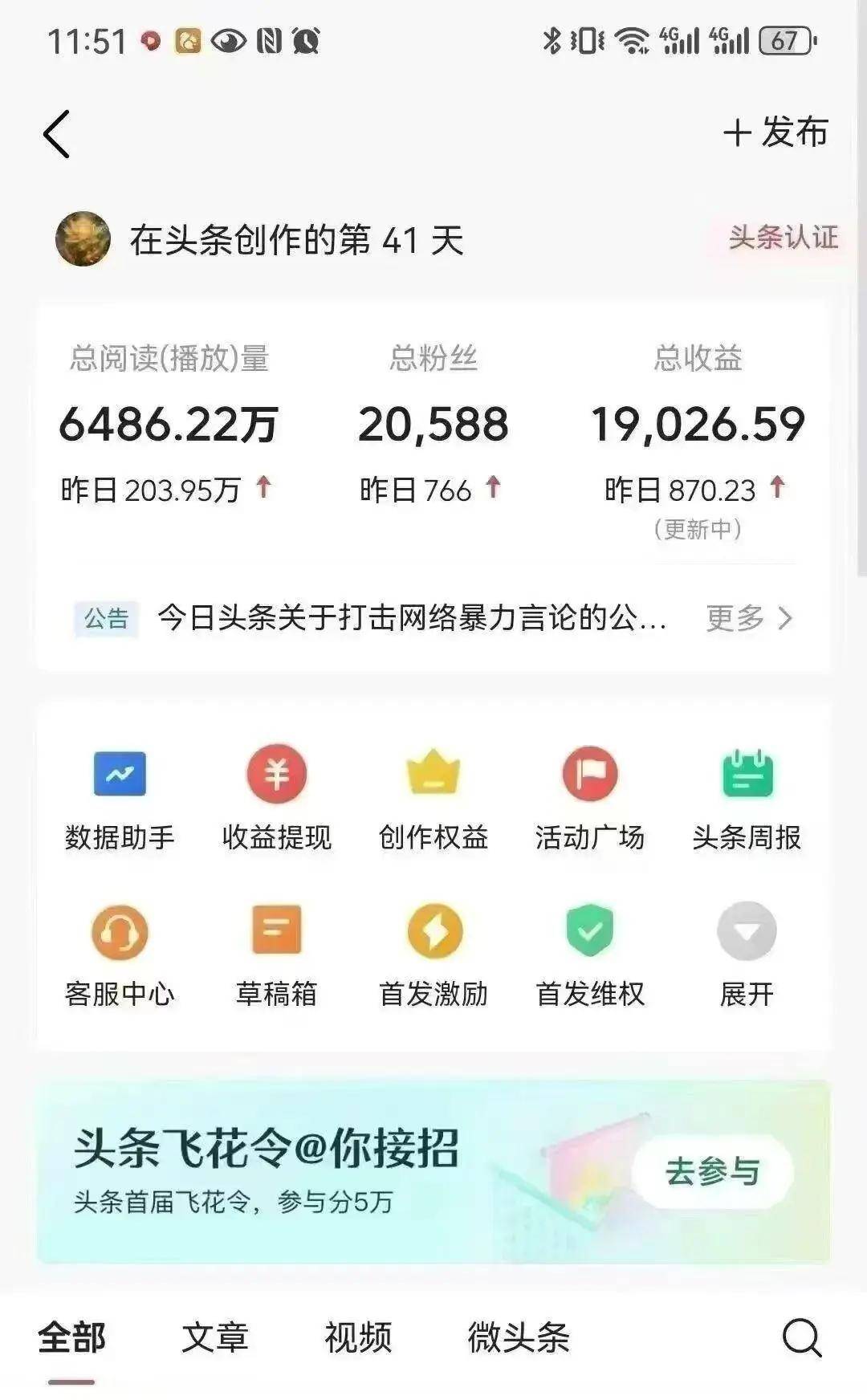Open 更多 announcements link
The image size is (867, 1400).
point(748,618)
